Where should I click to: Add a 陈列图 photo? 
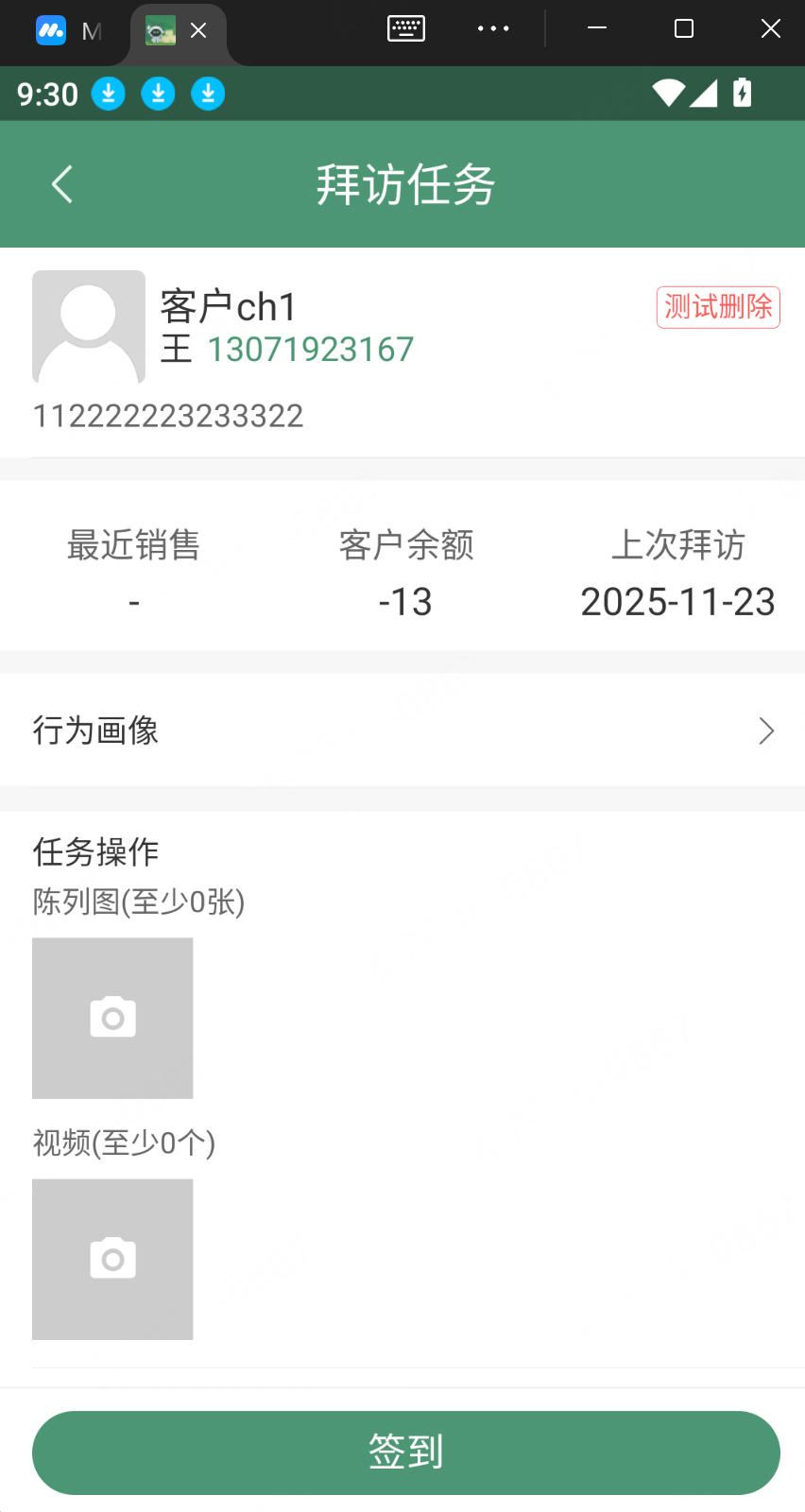pyautogui.click(x=112, y=1018)
